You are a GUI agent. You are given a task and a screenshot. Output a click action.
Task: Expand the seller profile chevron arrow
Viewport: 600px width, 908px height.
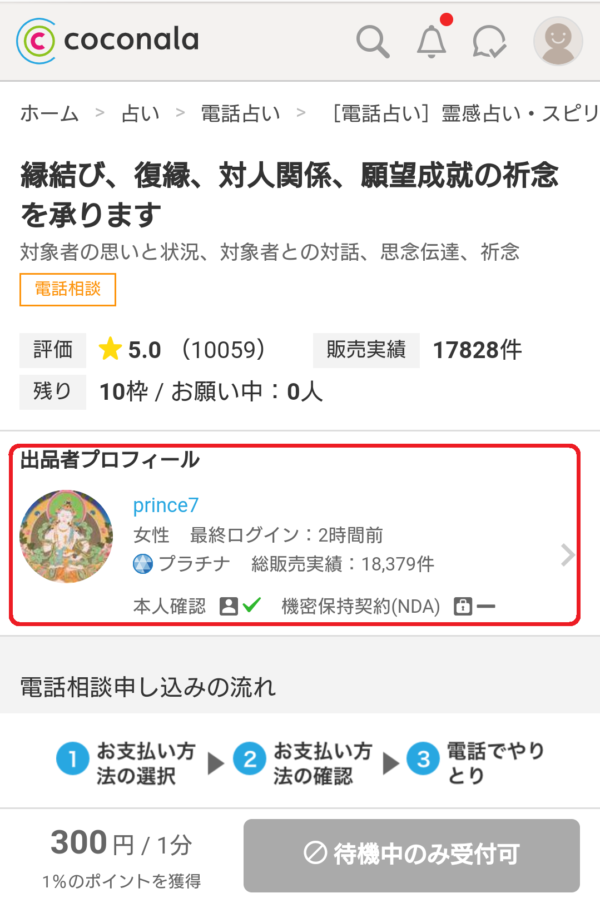[568, 555]
